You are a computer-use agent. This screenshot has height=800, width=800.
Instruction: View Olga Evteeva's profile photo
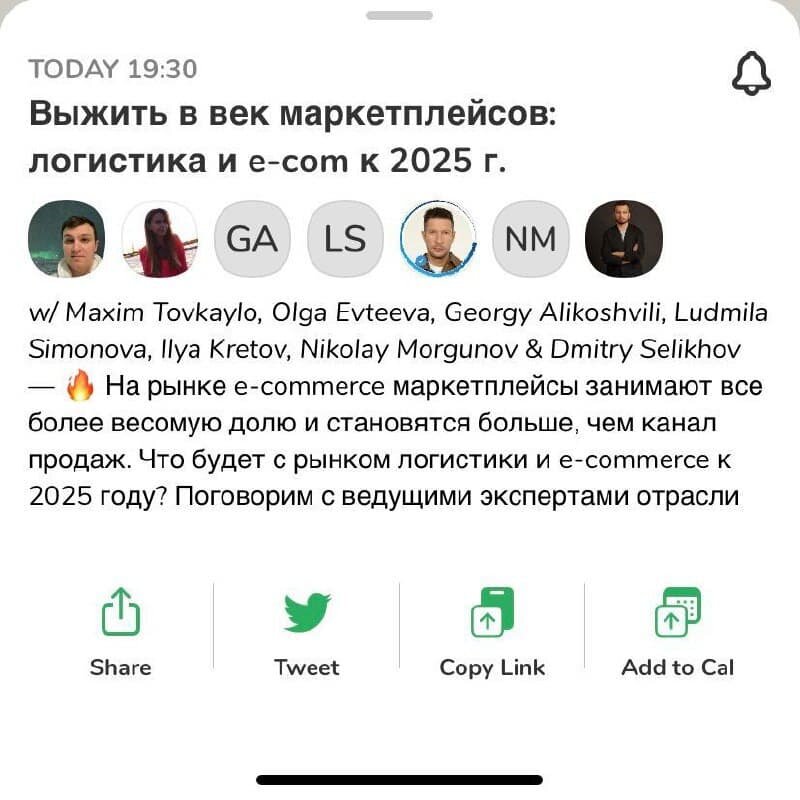tap(160, 239)
